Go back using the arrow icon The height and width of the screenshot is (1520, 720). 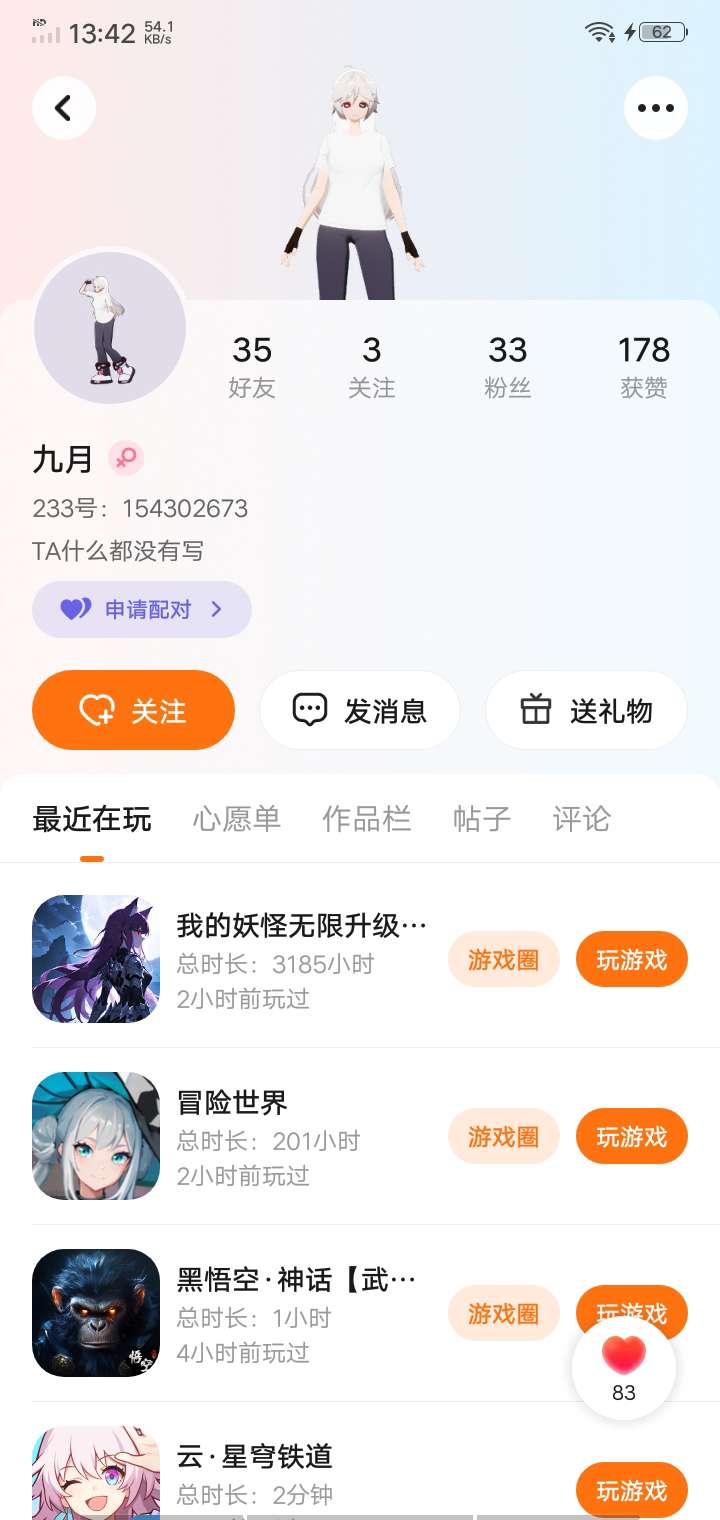coord(64,108)
